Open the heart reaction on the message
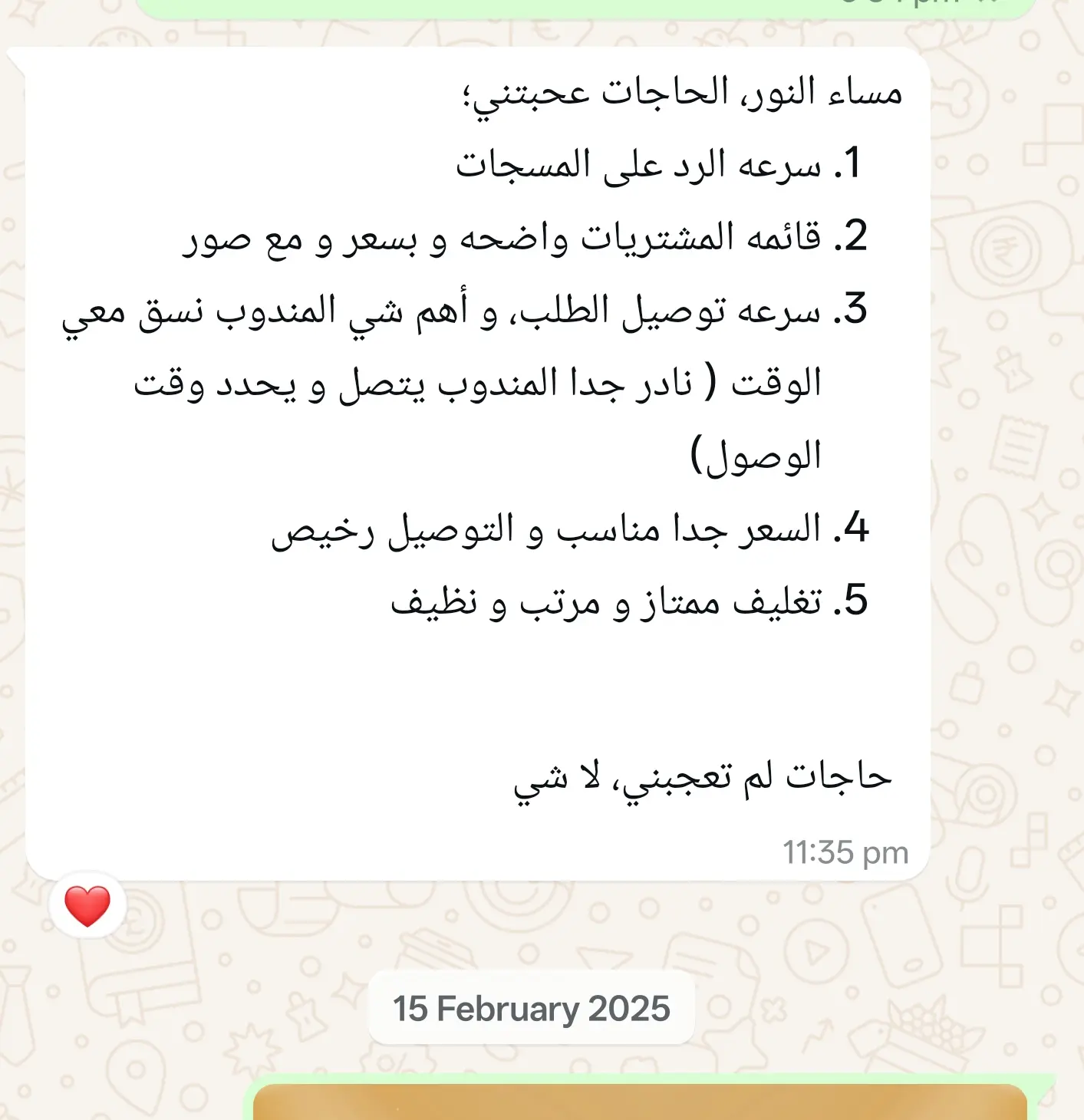 click(87, 905)
